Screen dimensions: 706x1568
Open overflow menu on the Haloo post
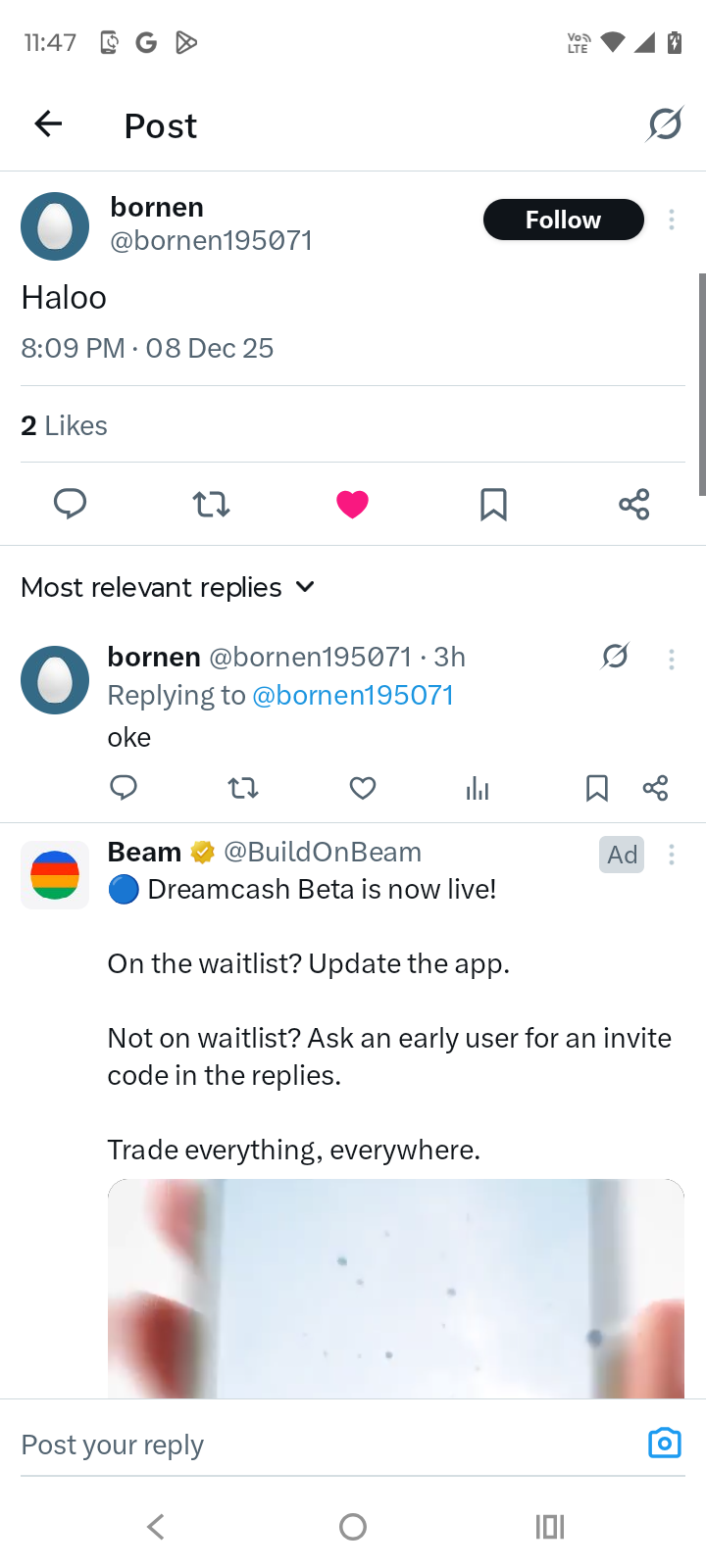click(x=672, y=220)
